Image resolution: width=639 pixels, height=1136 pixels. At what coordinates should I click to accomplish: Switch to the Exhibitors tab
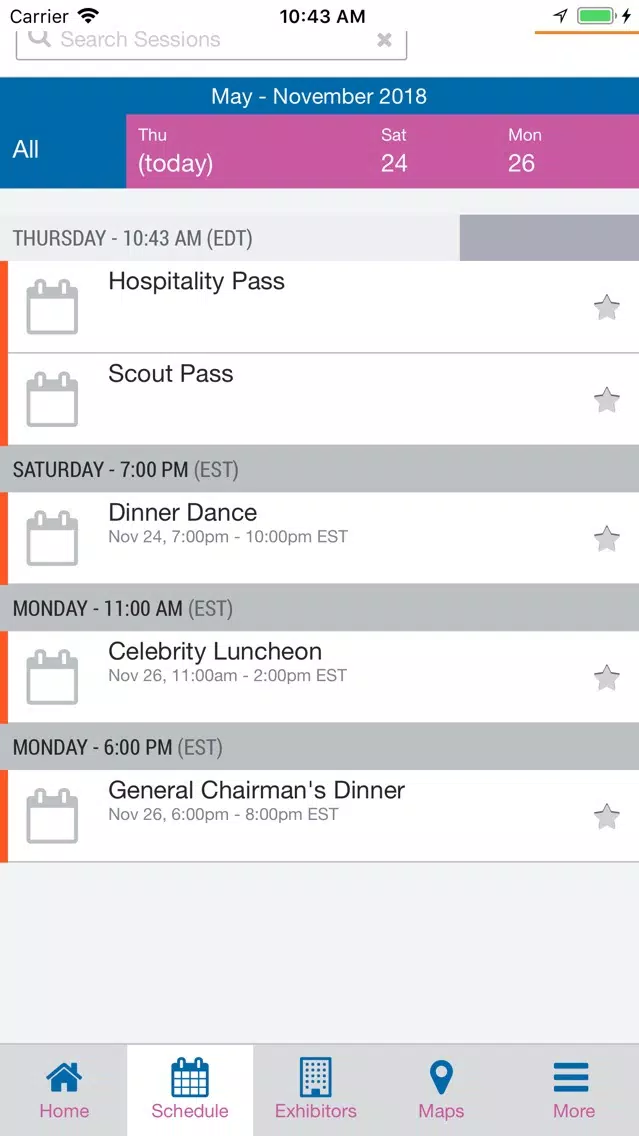point(316,1090)
